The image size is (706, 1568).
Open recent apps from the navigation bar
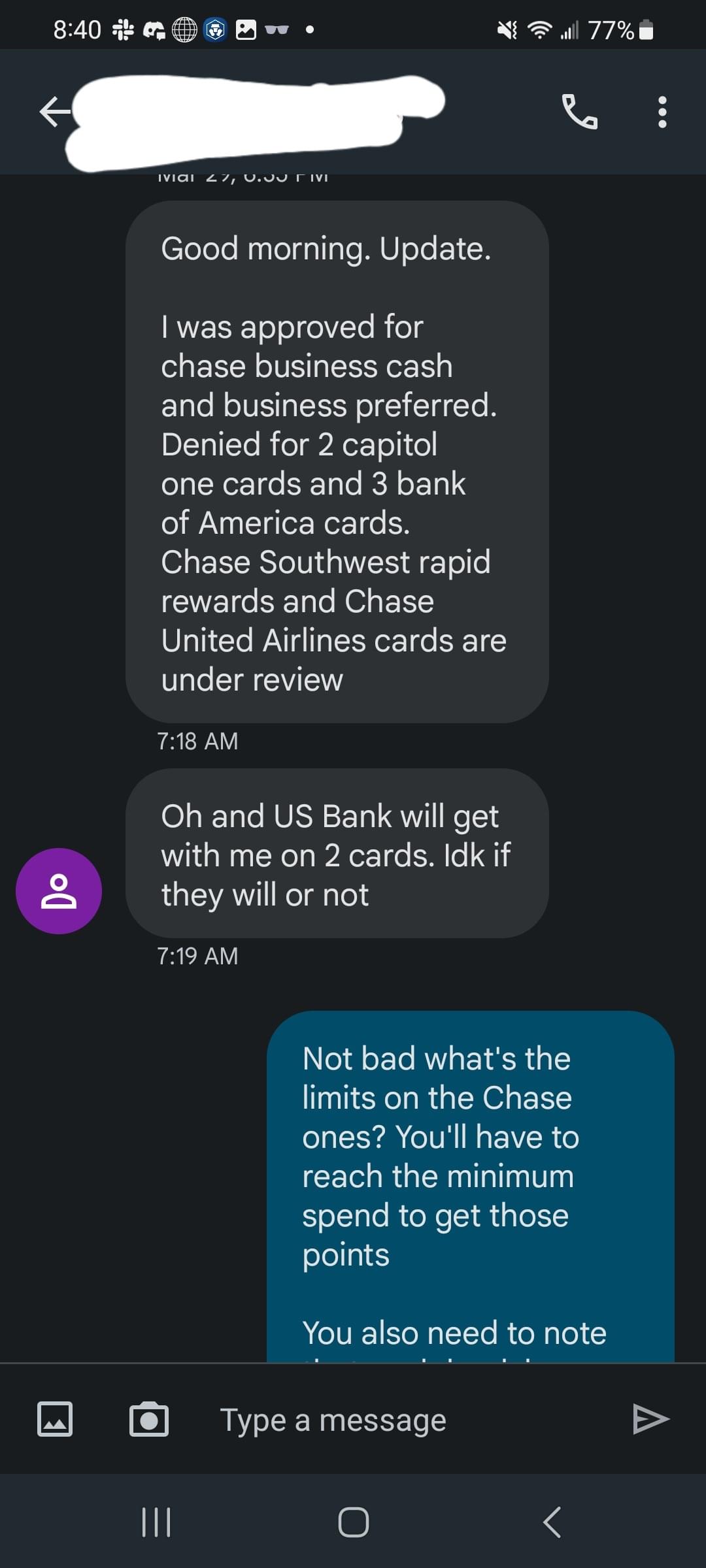tap(156, 1522)
